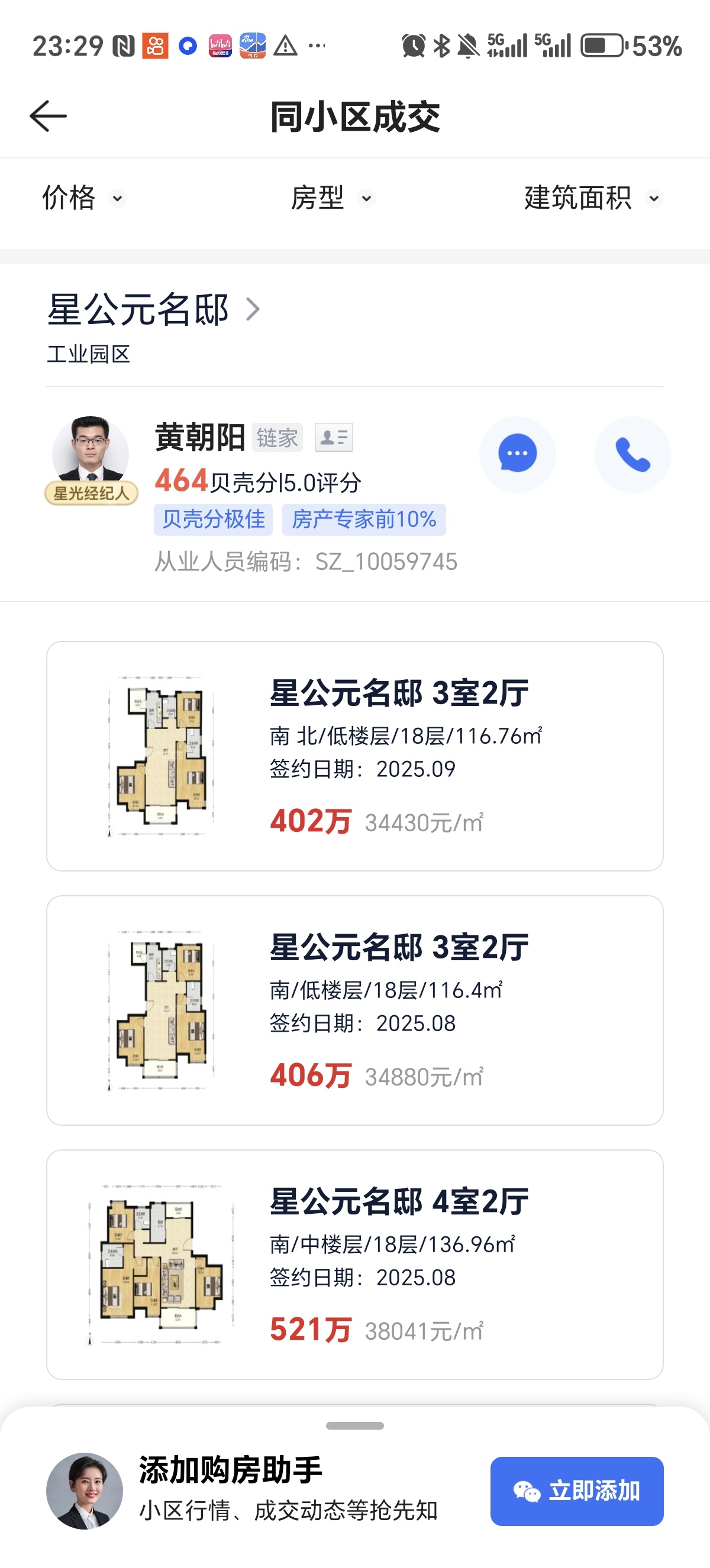
Task: Tap 立即添加 to add the assistant
Action: (x=576, y=1491)
